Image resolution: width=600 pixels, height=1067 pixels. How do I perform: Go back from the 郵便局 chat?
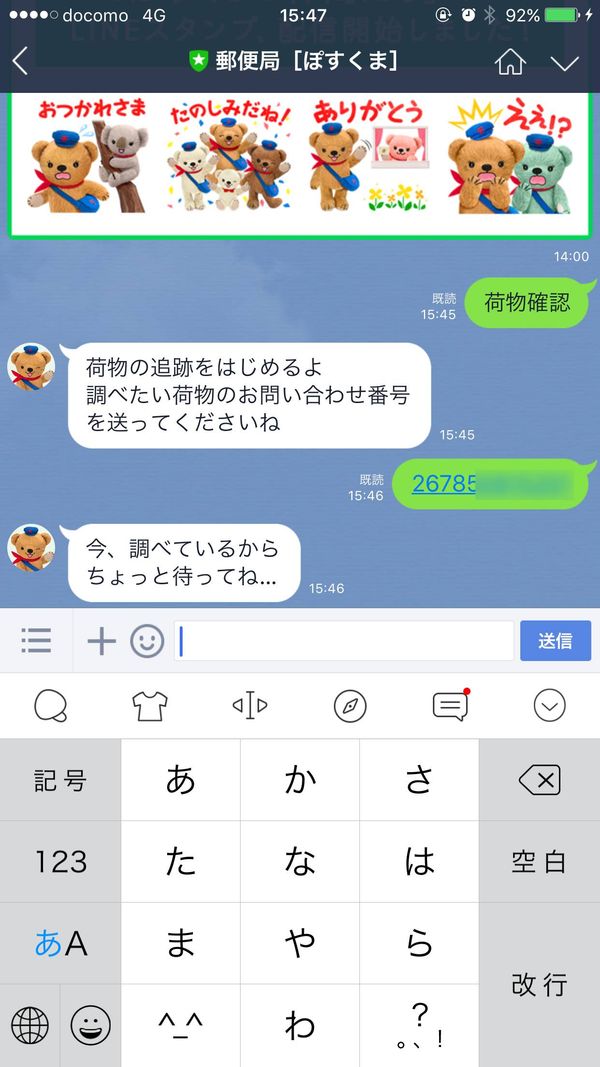[x=20, y=63]
